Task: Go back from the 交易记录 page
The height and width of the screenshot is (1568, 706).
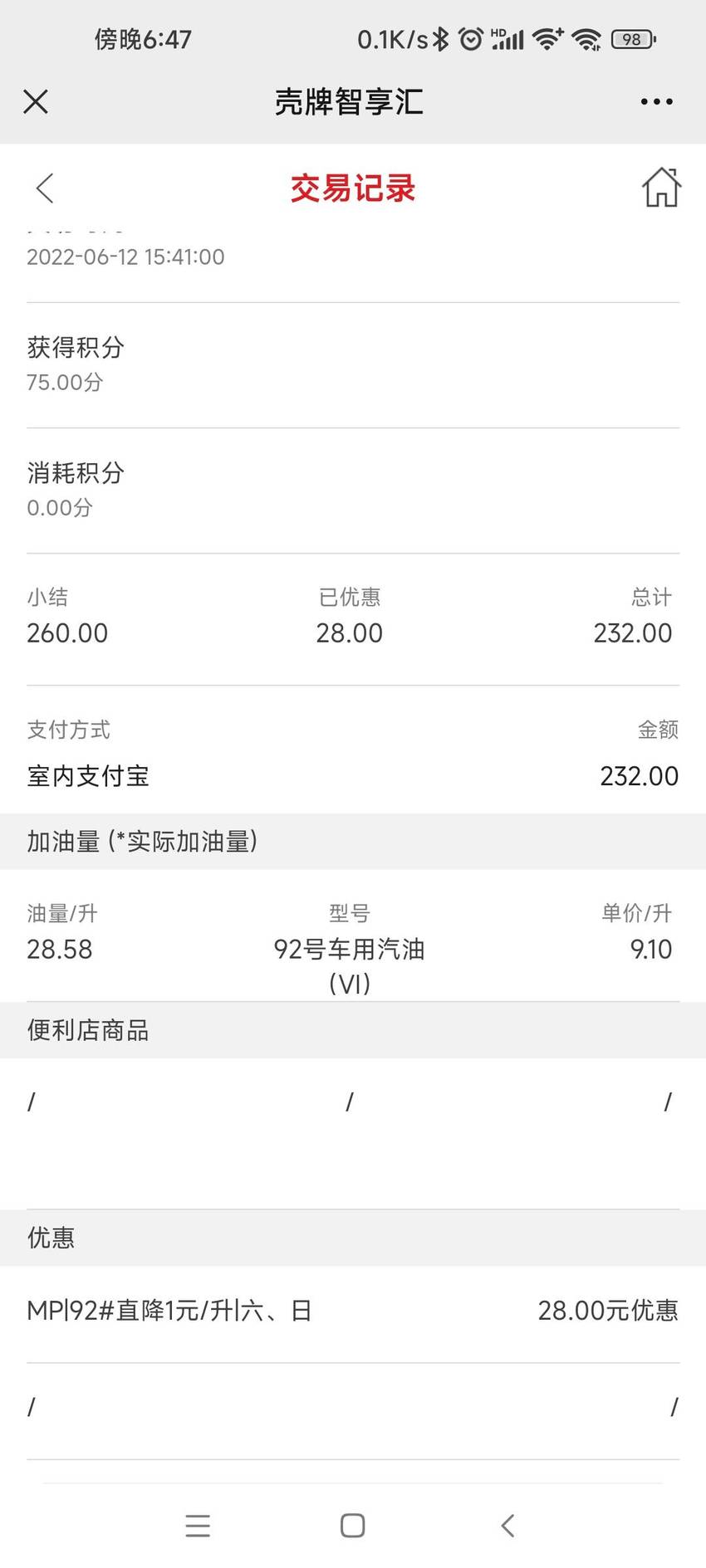Action: 46,188
